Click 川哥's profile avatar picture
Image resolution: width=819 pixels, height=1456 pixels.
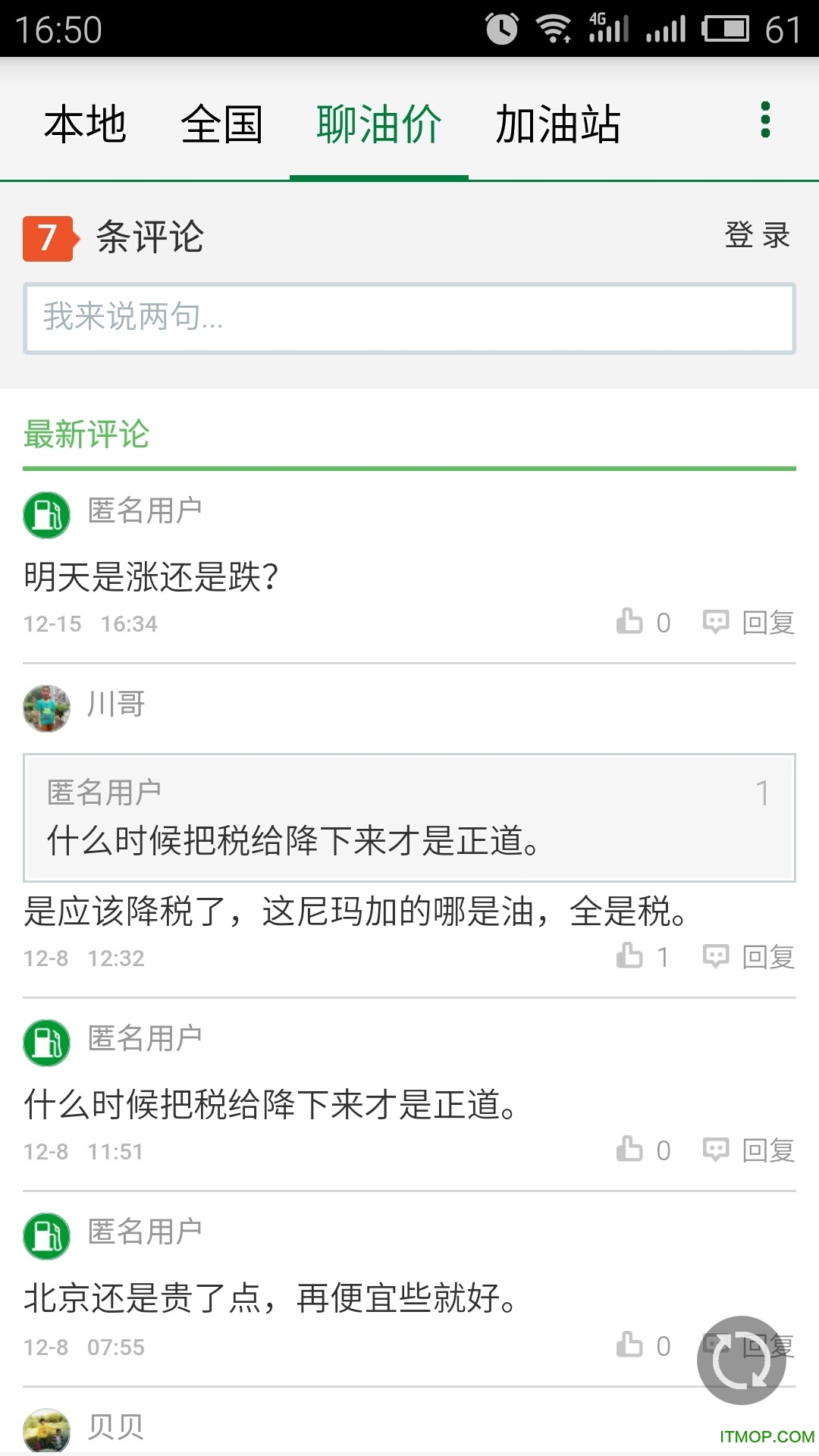coord(46,707)
